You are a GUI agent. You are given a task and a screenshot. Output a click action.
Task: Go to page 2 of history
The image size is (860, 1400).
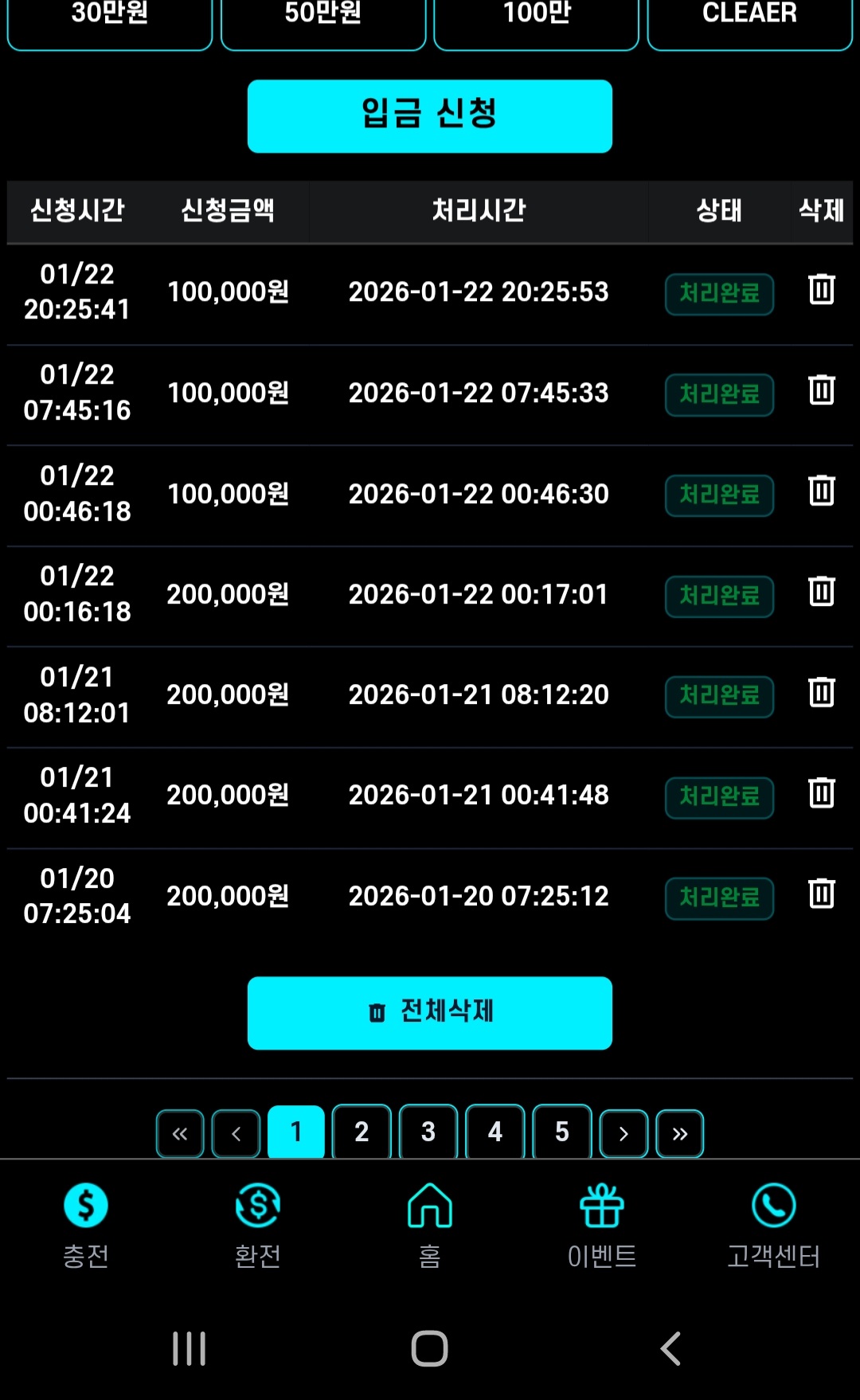pos(362,1132)
